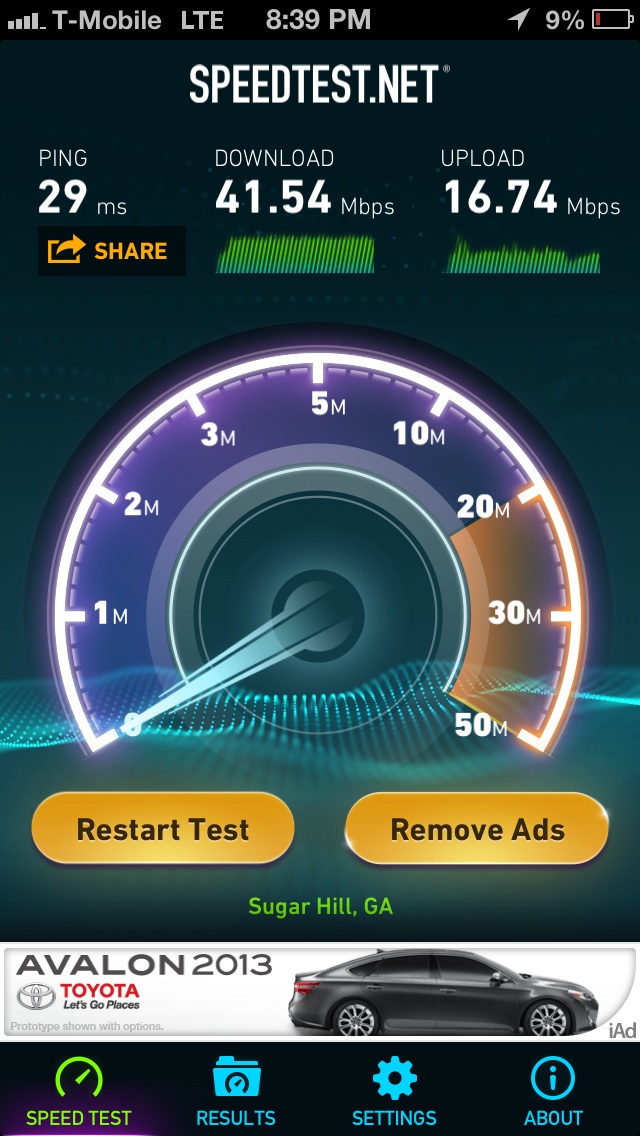Screen dimensions: 640x1136
Task: Tap the Remove Ads button
Action: click(477, 829)
